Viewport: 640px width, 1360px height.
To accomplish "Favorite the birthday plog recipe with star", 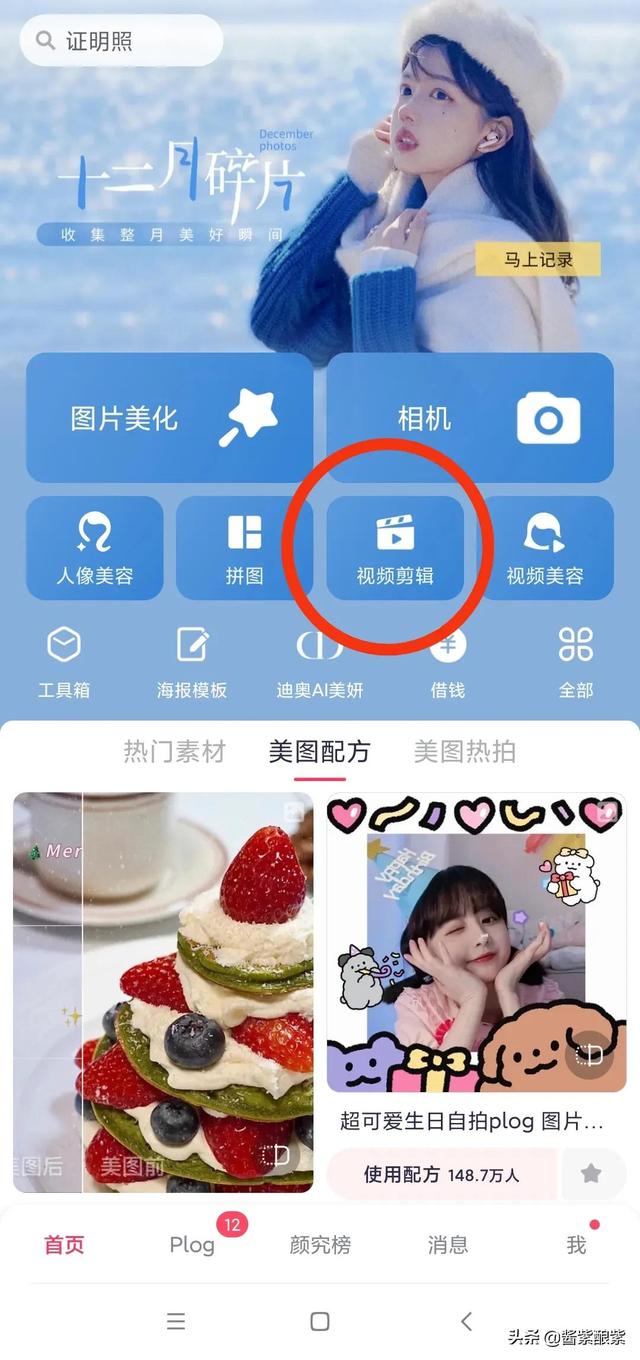I will [x=592, y=1174].
